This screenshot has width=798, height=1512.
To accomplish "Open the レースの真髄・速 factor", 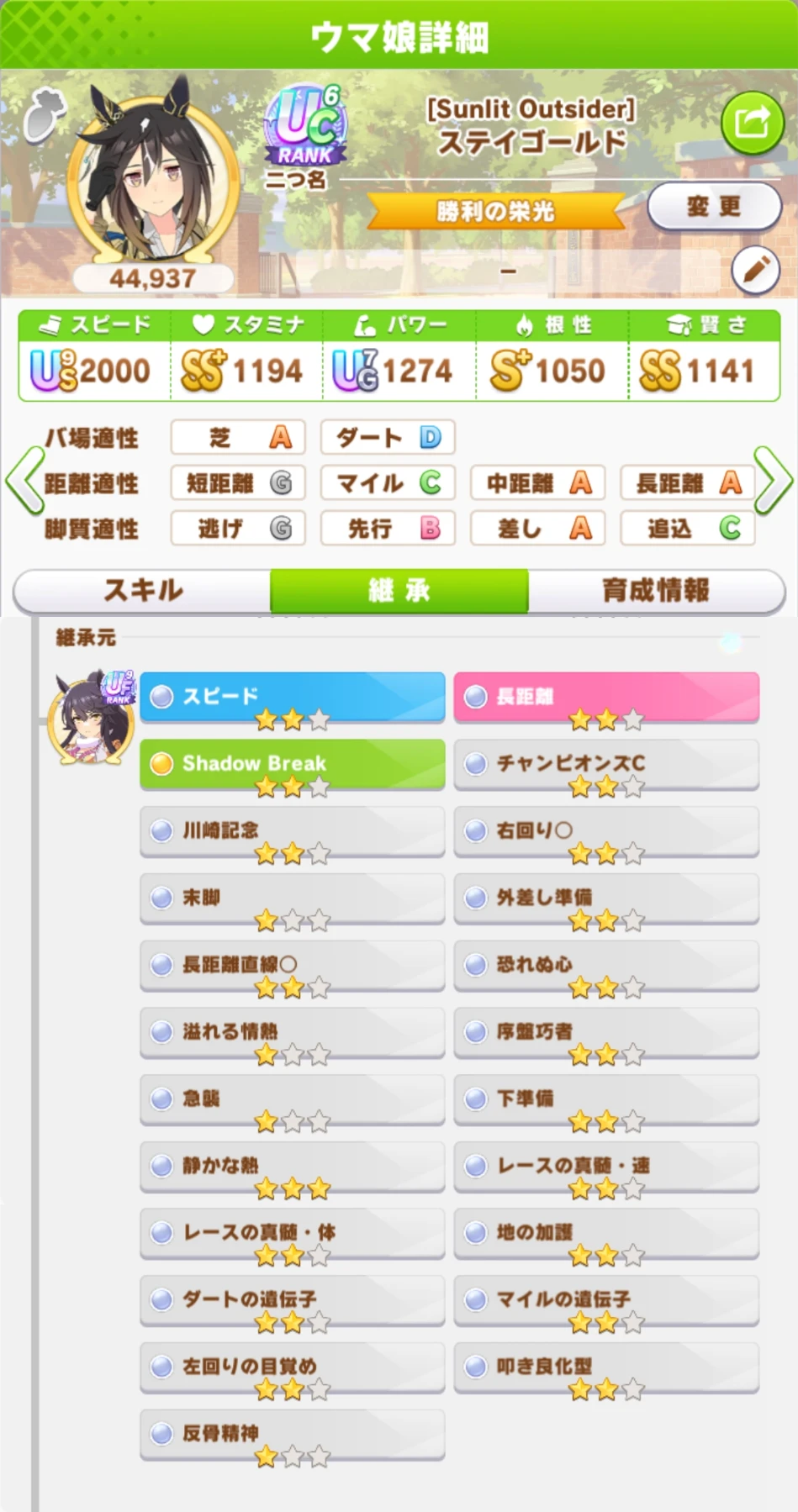I will point(606,1166).
